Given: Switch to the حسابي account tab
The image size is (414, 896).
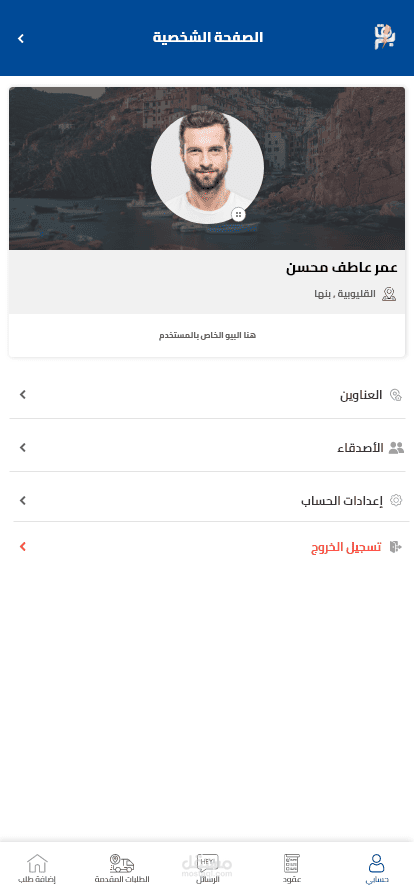Looking at the screenshot, I should pos(377,869).
